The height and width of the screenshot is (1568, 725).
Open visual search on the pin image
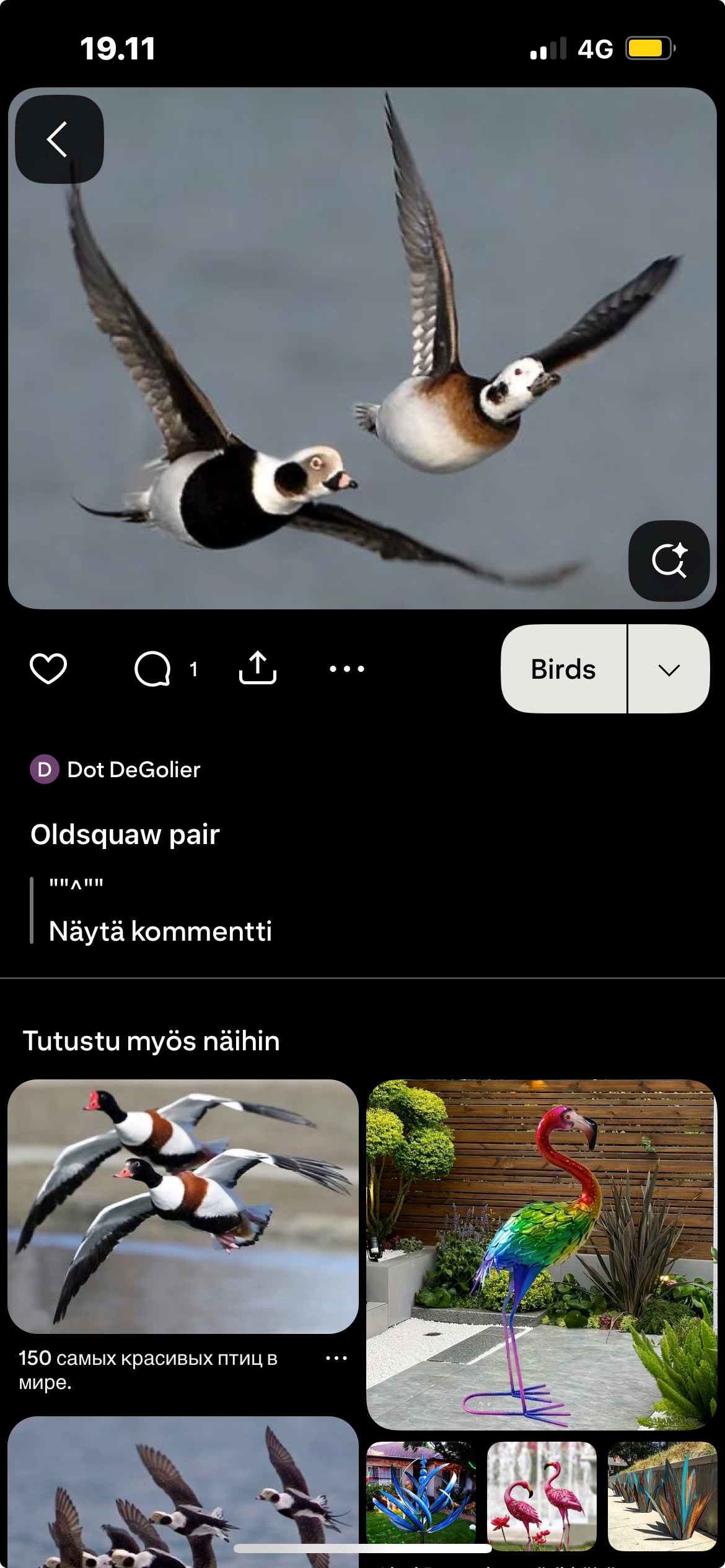pos(669,561)
